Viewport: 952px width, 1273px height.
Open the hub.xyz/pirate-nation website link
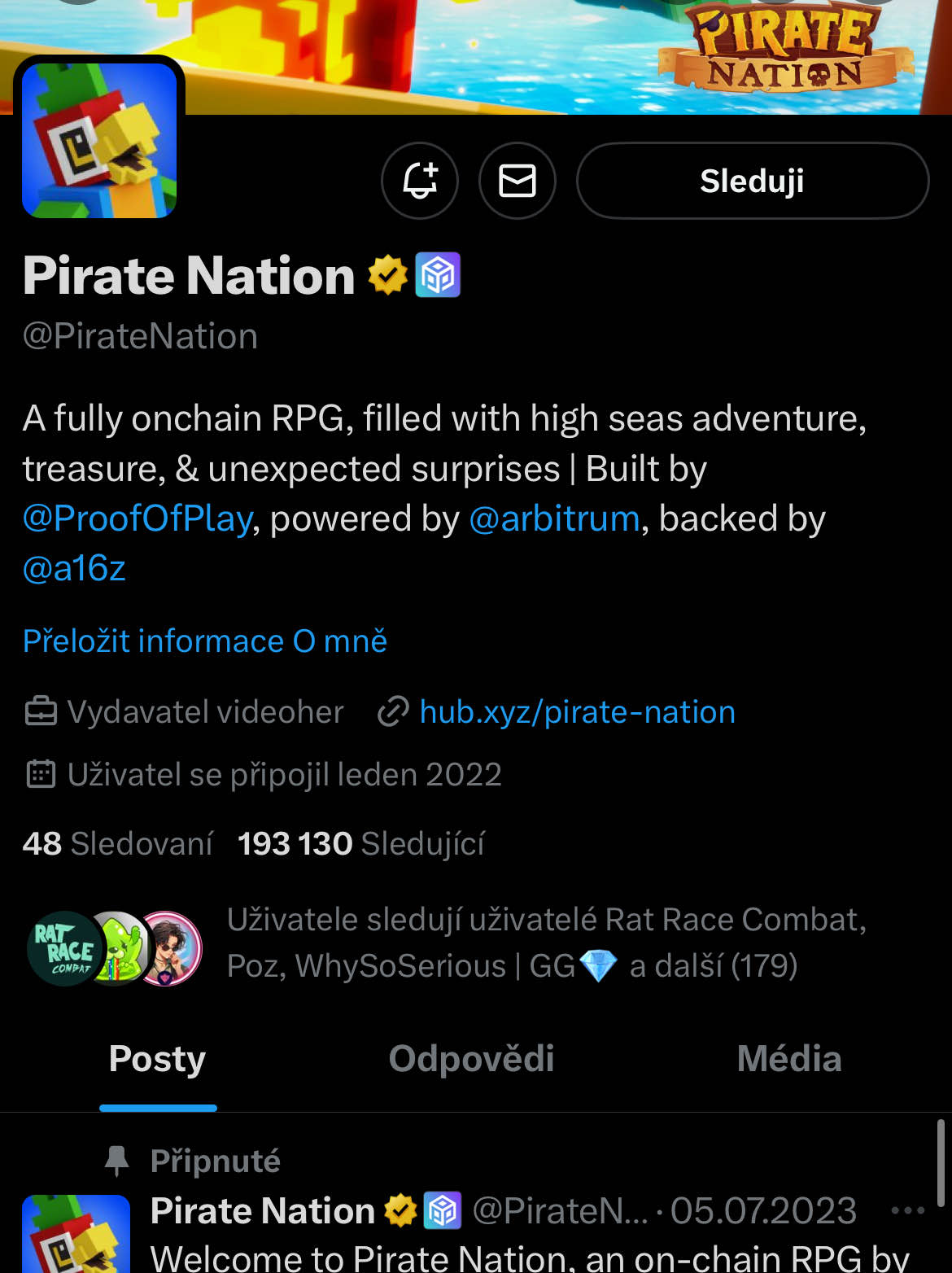(577, 712)
